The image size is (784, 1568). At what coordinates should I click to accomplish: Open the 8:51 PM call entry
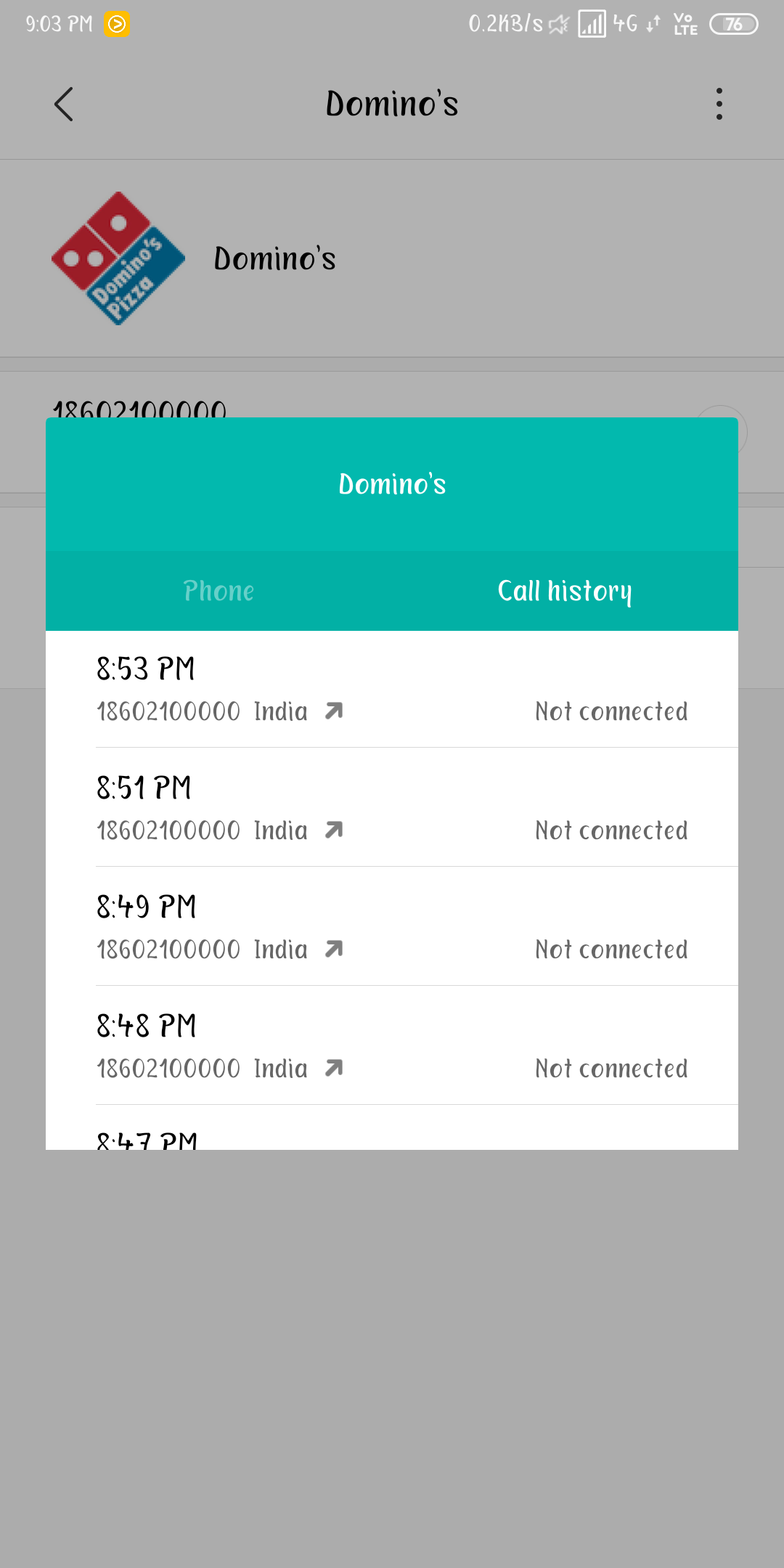(392, 809)
